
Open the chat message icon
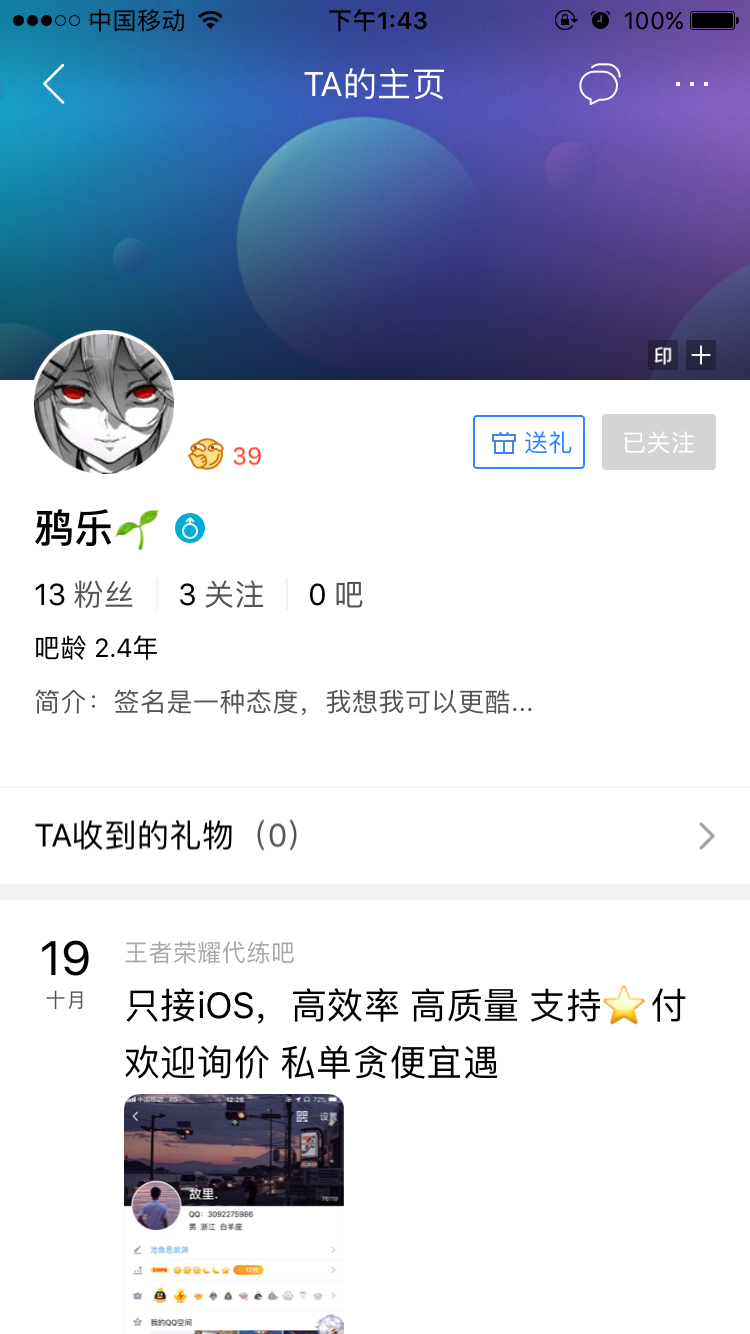coord(600,85)
